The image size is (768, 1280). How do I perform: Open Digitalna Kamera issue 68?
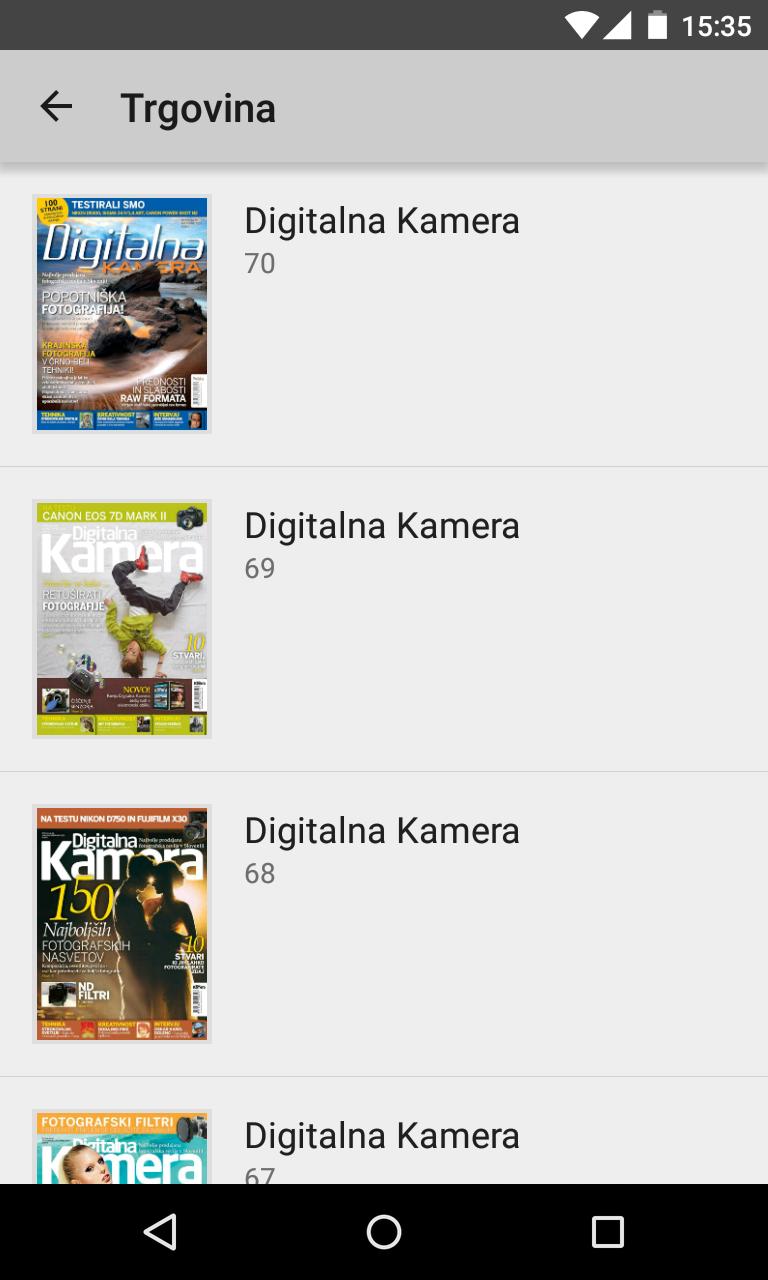pyautogui.click(x=382, y=848)
